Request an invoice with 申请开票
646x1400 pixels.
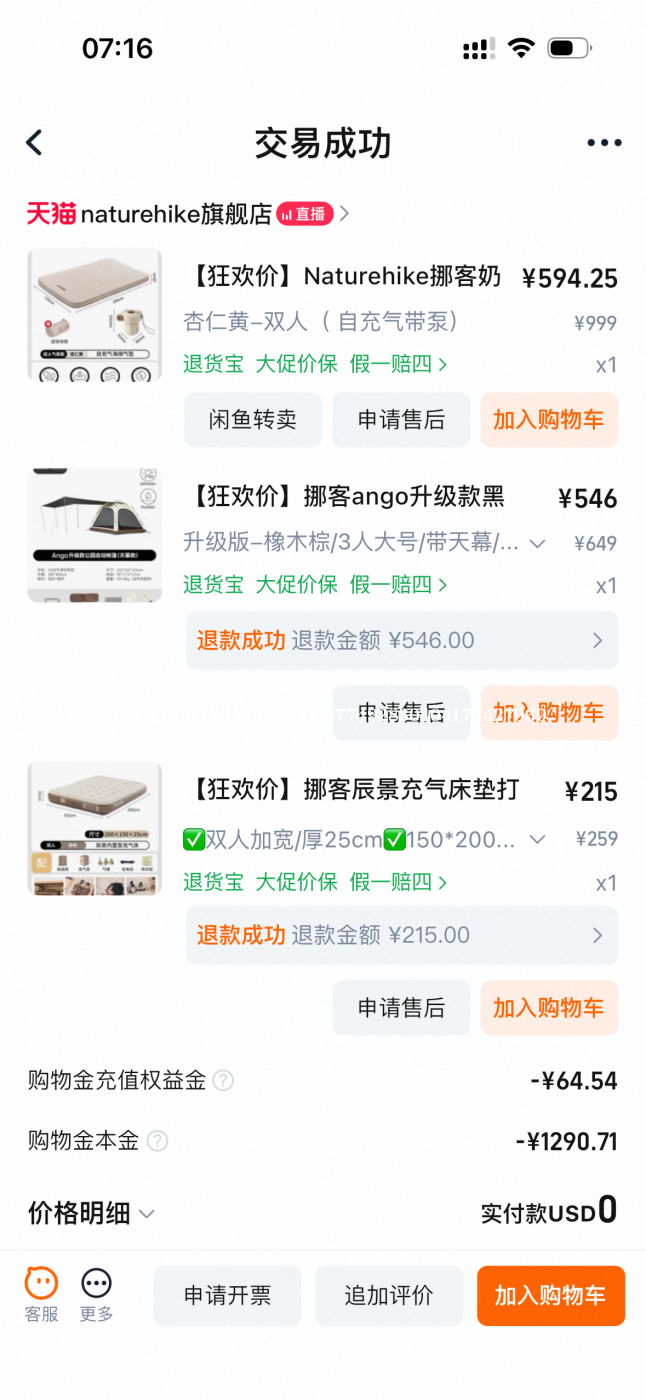tap(227, 1296)
